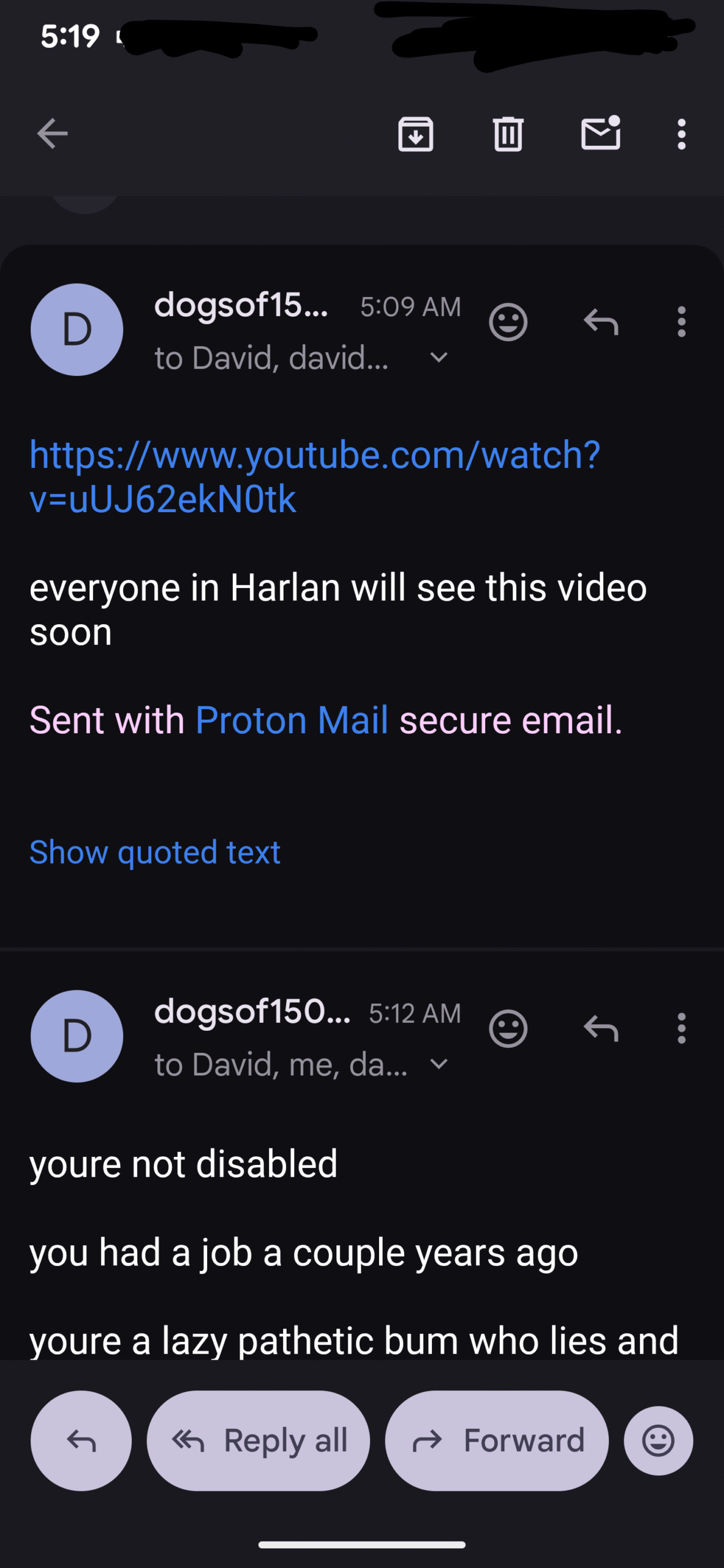The image size is (724, 1568).
Task: Forward this email
Action: point(497,1441)
